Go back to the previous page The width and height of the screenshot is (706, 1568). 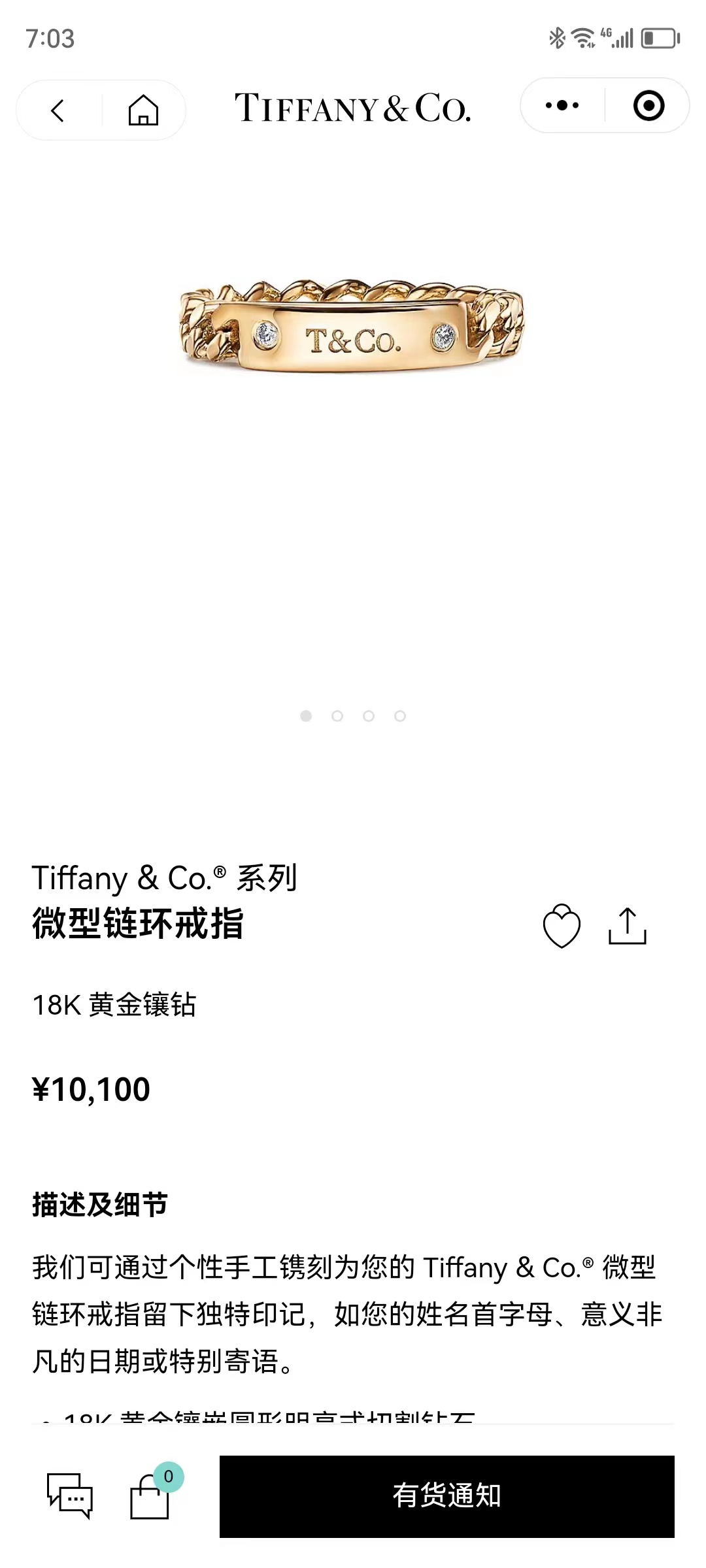coord(58,110)
